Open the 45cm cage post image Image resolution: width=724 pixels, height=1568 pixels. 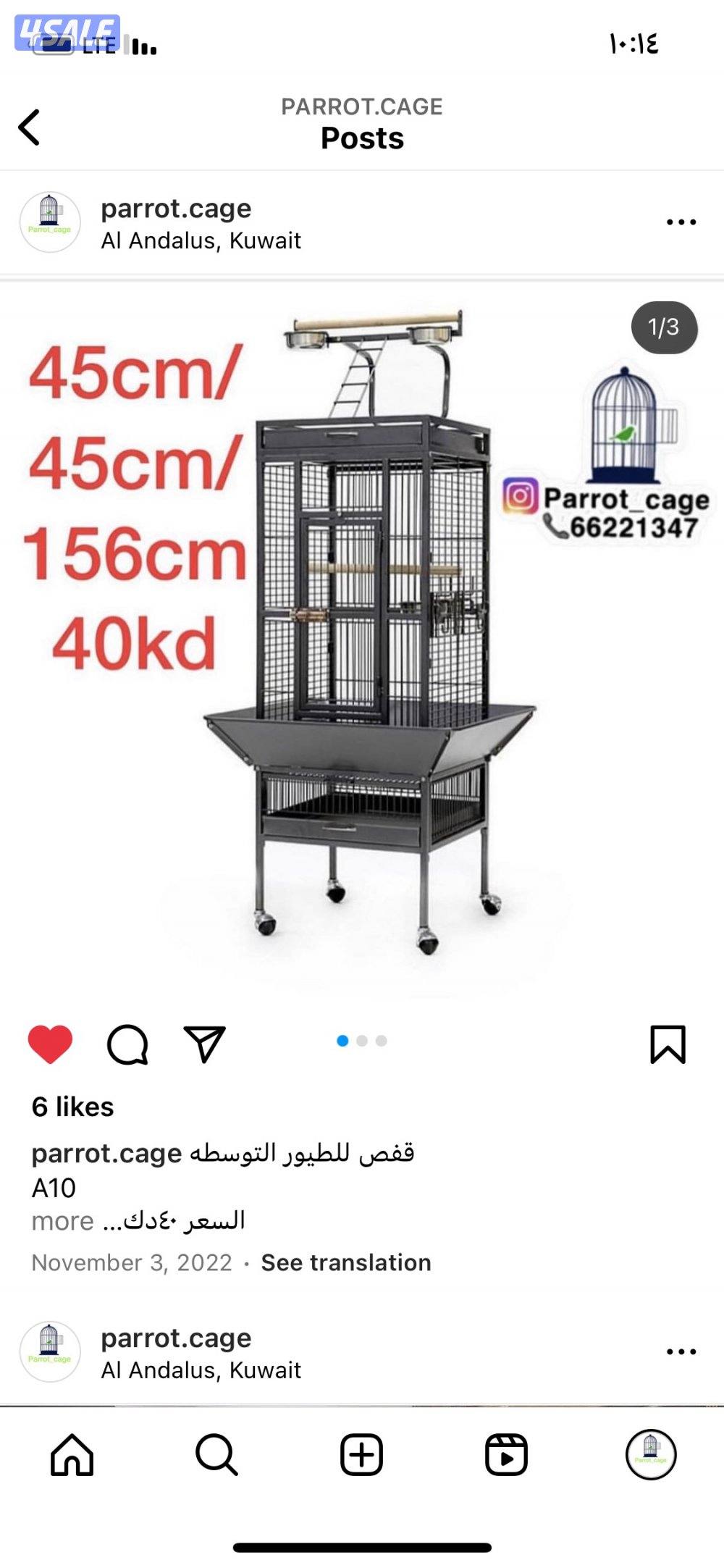click(362, 637)
